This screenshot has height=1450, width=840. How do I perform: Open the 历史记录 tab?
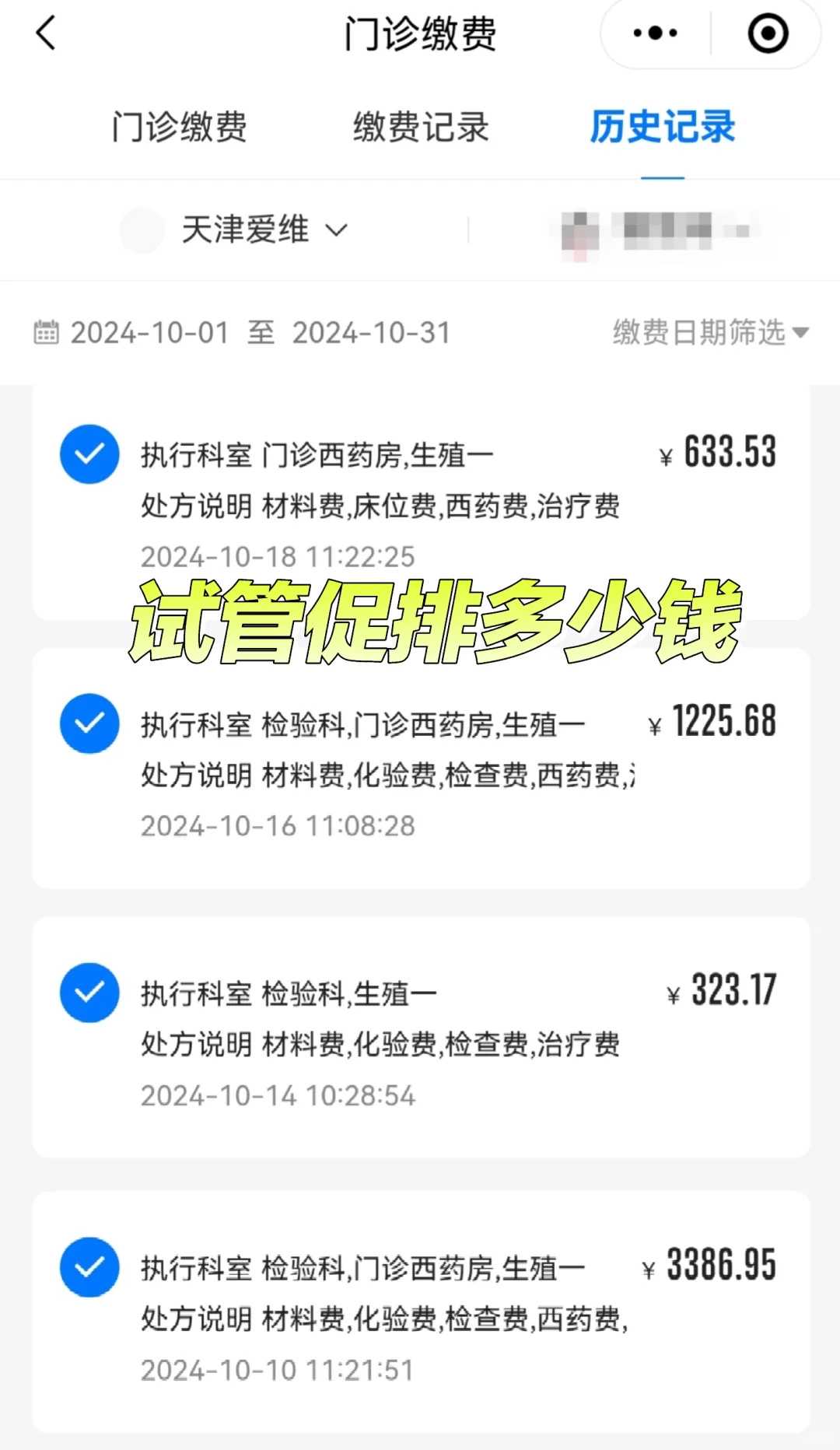(662, 128)
